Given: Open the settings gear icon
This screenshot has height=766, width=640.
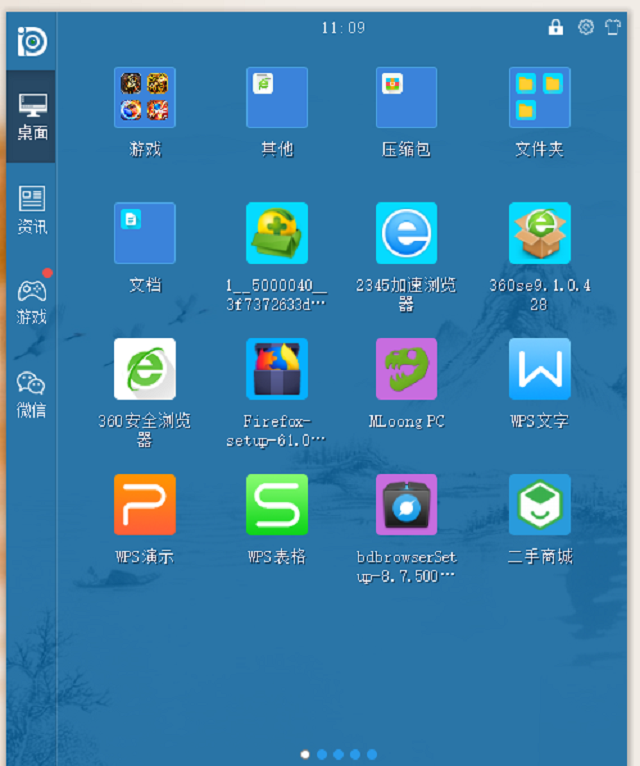Looking at the screenshot, I should point(586,27).
